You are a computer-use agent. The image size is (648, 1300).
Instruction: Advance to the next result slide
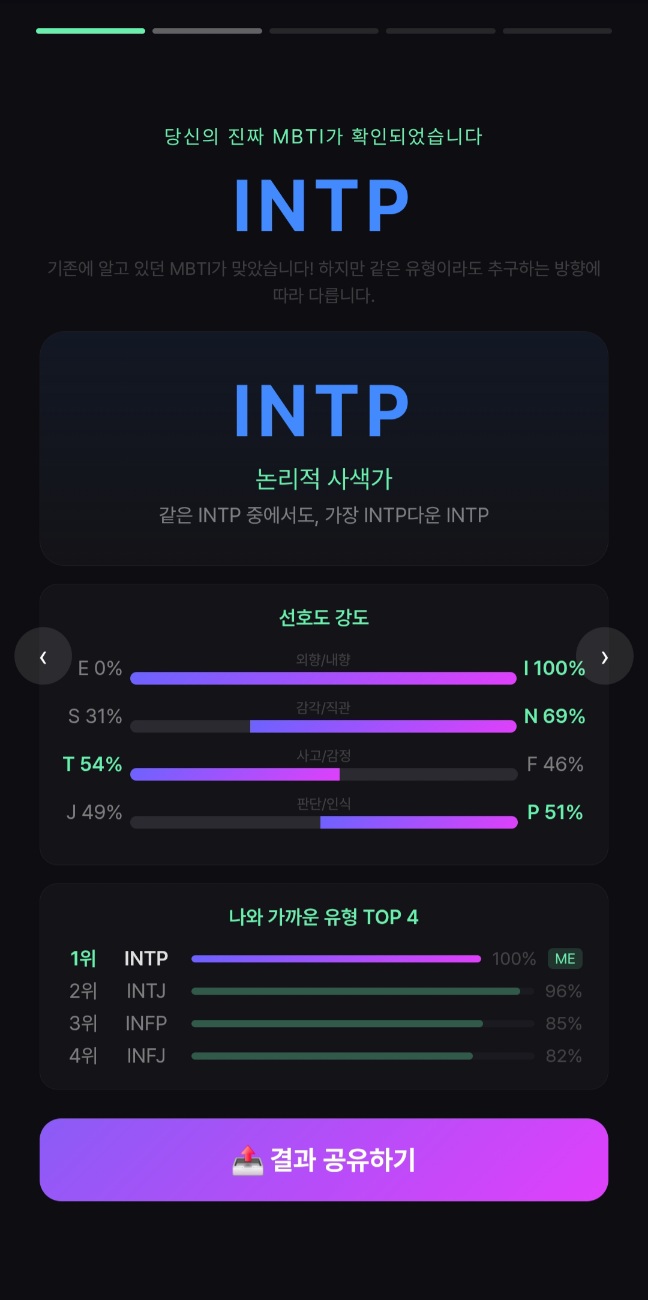tap(604, 656)
